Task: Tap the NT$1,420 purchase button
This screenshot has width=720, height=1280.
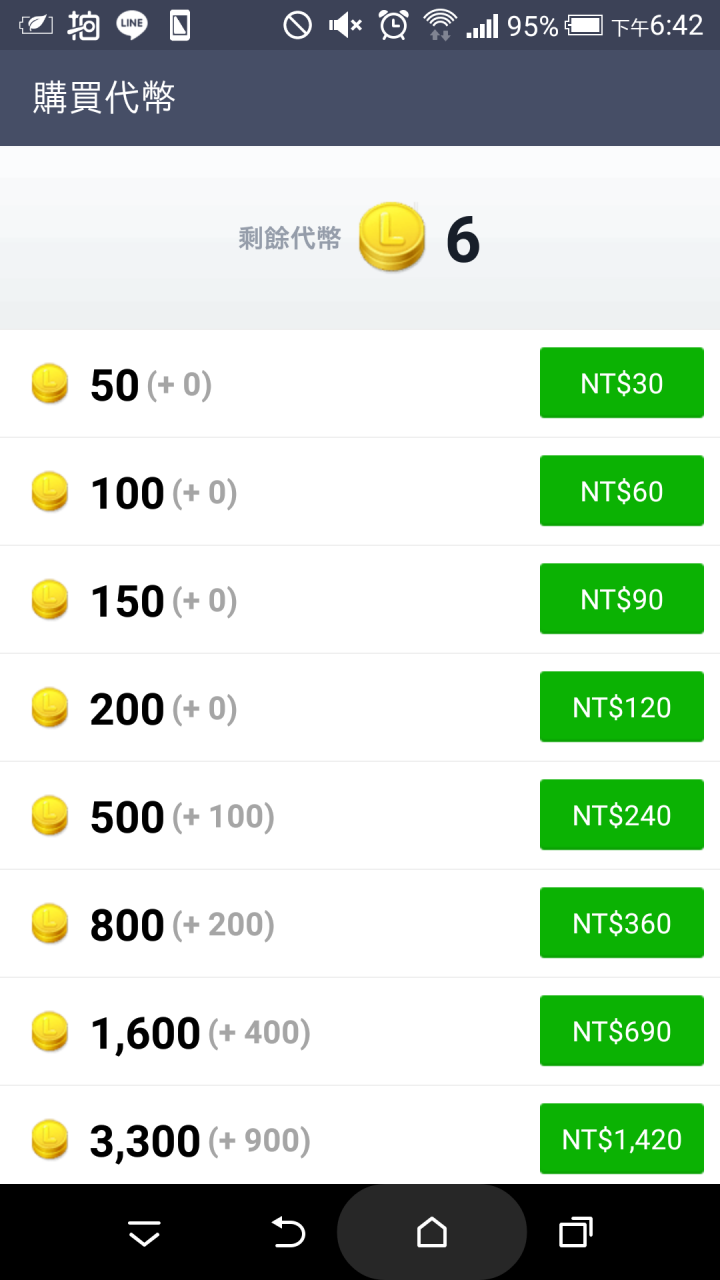Action: 622,1139
